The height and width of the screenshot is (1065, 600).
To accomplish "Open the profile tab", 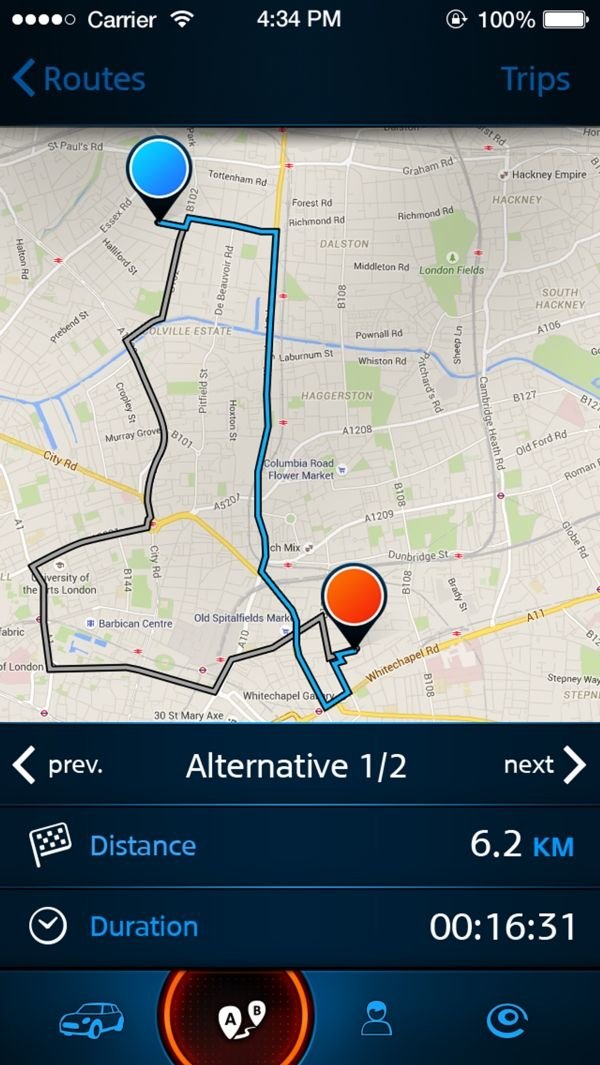I will (x=376, y=1020).
